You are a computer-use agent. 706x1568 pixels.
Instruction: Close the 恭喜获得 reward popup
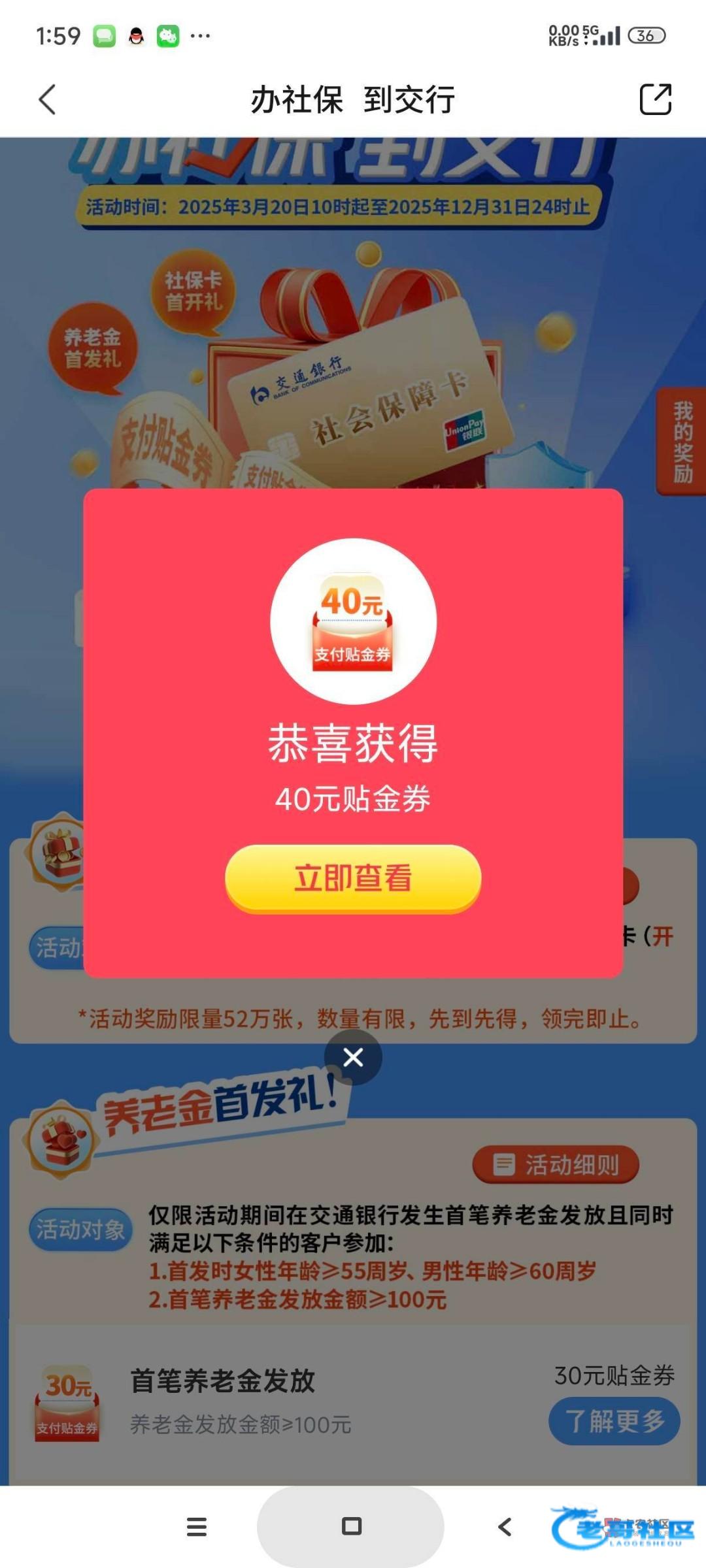coord(353,1057)
